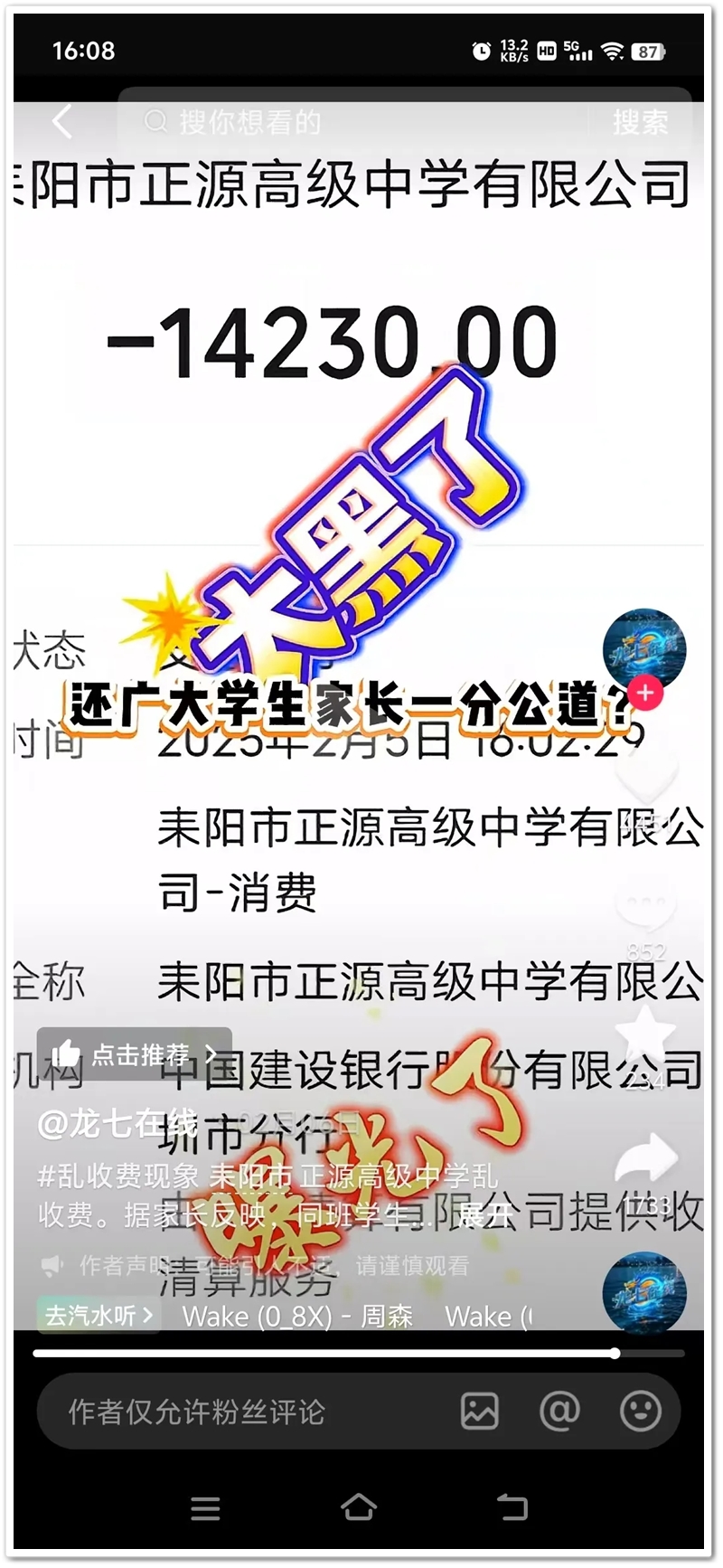Viewport: 723px width, 1568px height.
Task: Open the author's avatar profile
Action: pyautogui.click(x=643, y=648)
